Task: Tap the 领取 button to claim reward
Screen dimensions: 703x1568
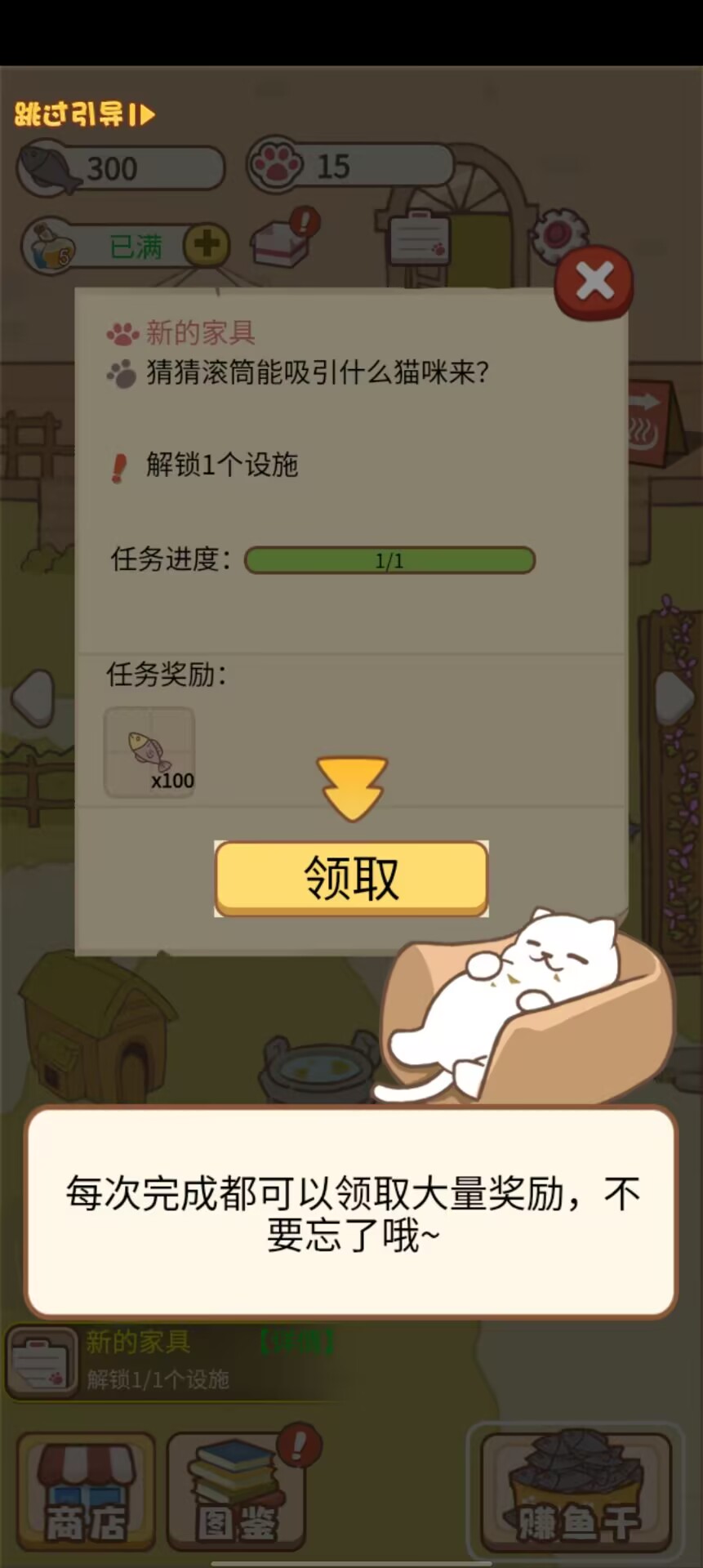Action: click(x=351, y=878)
